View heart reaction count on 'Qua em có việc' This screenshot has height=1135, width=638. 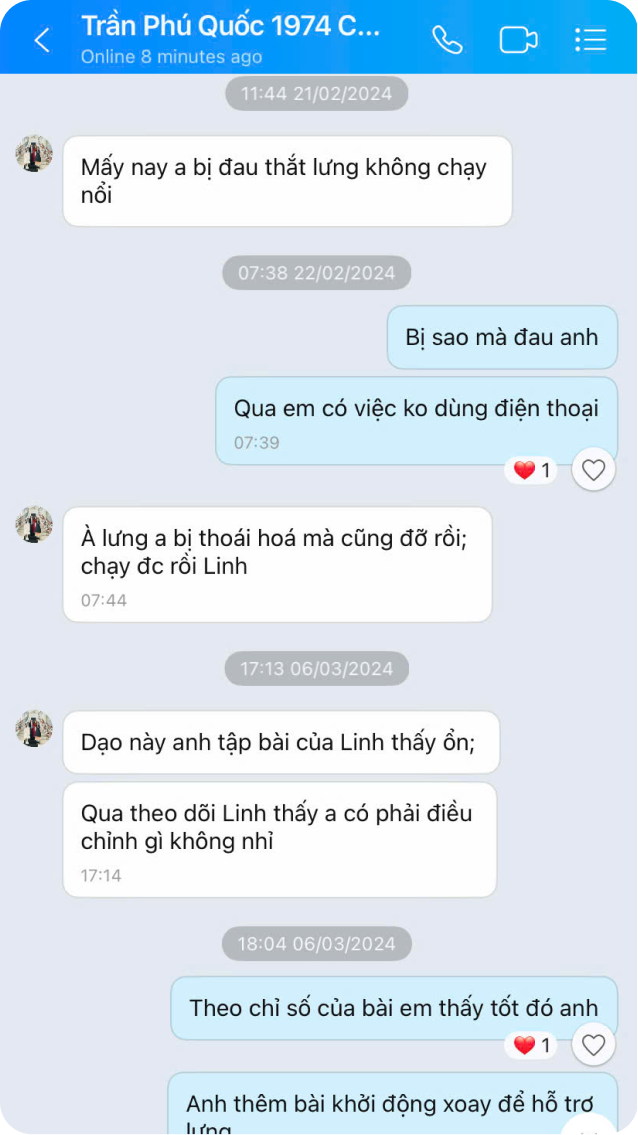[x=531, y=470]
